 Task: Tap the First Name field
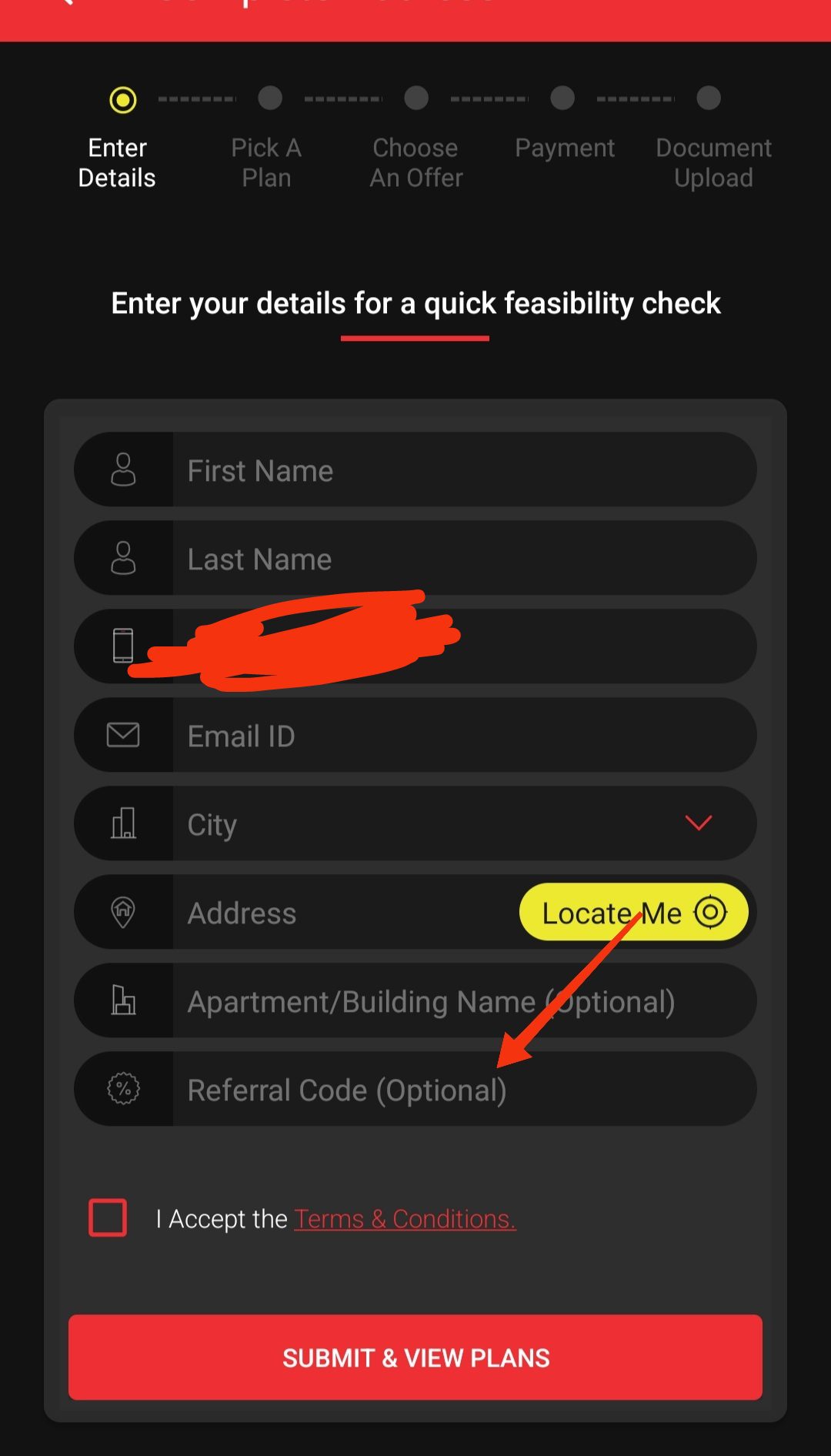coord(462,470)
